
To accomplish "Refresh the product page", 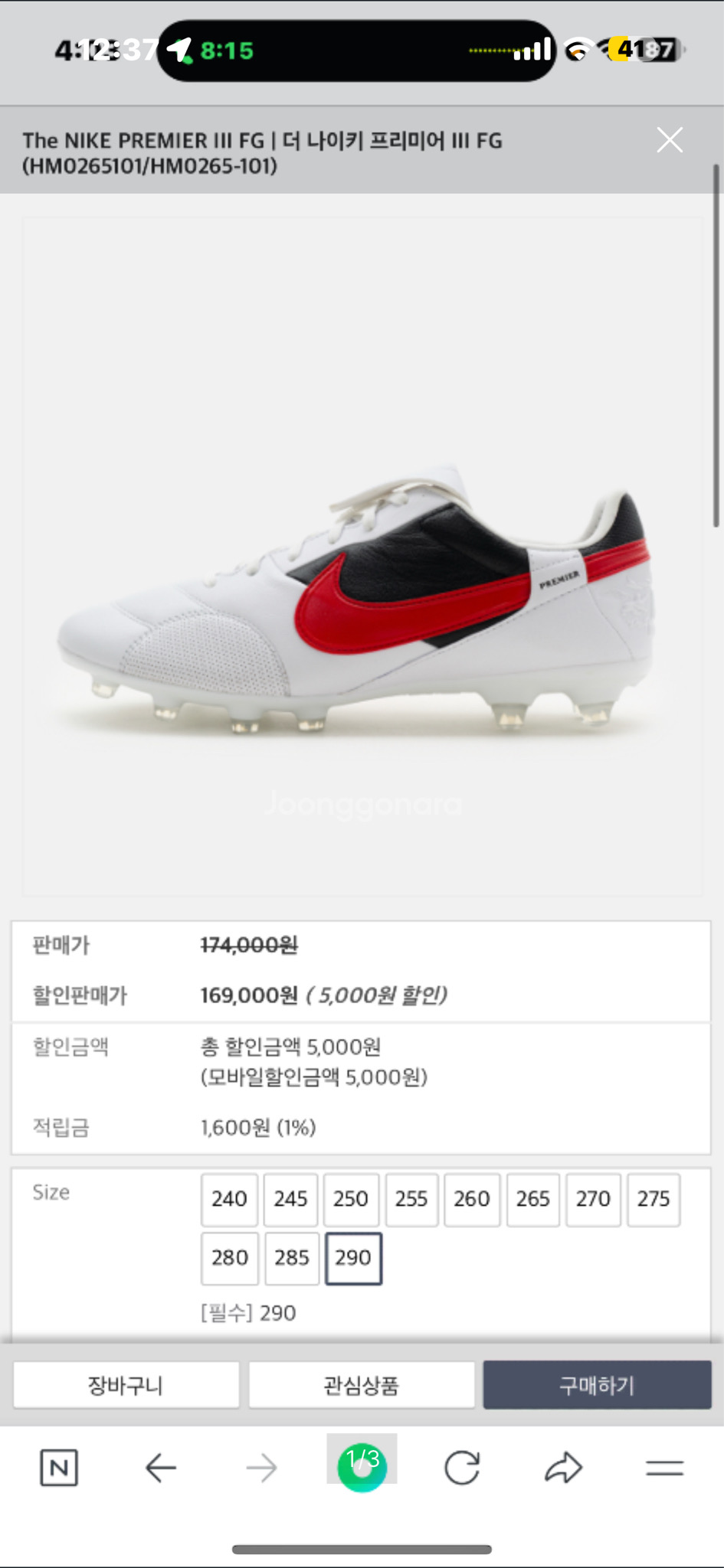I will coord(464,1467).
